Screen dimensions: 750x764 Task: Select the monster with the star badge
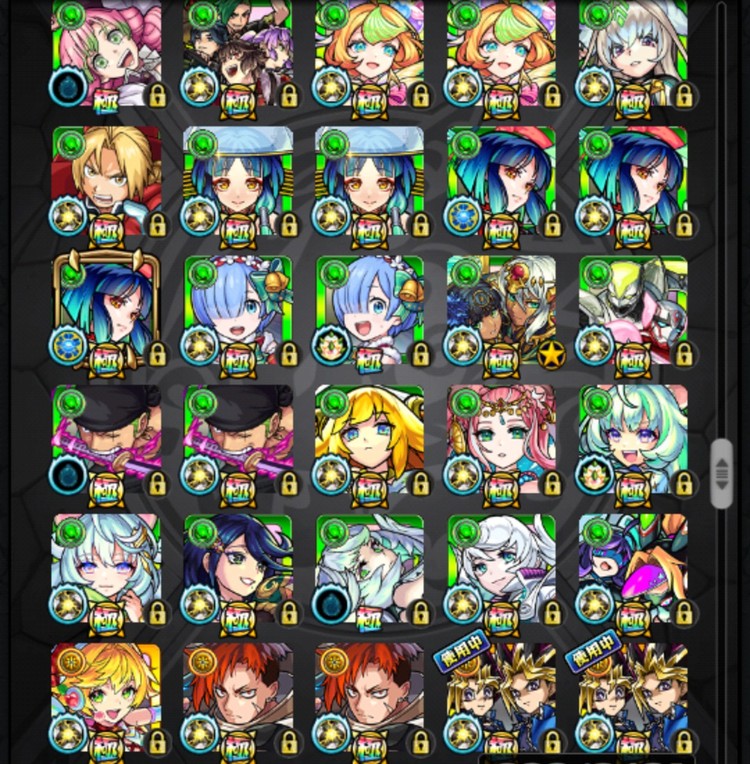[501, 308]
